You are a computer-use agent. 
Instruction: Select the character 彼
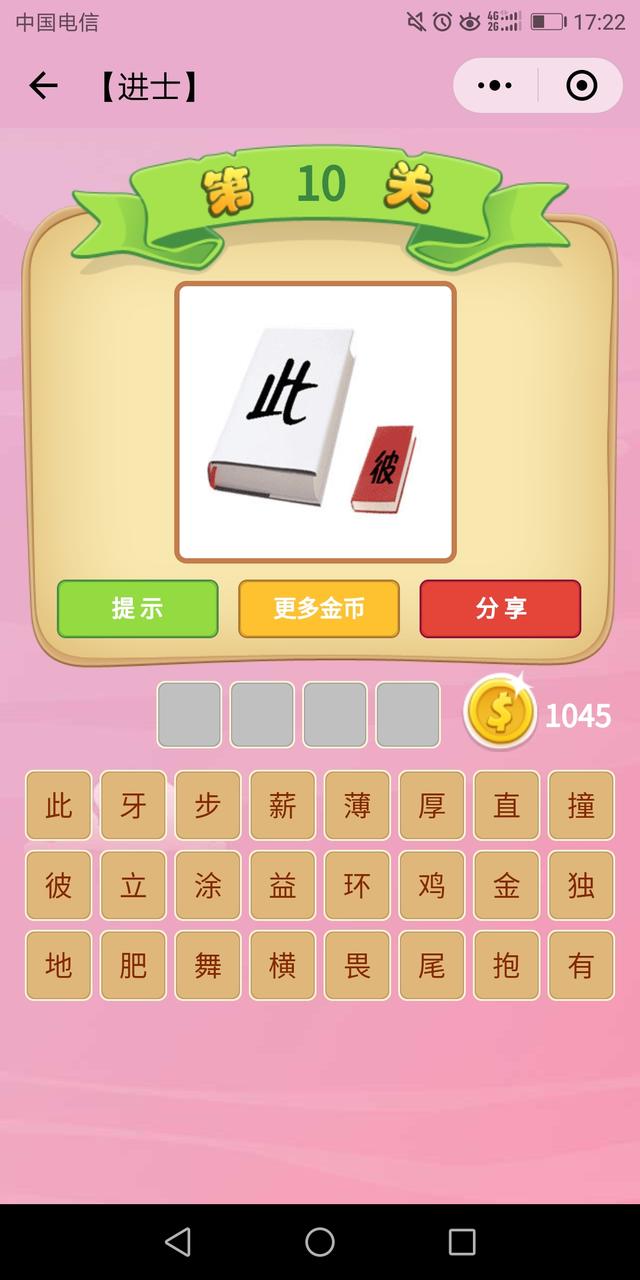point(59,885)
